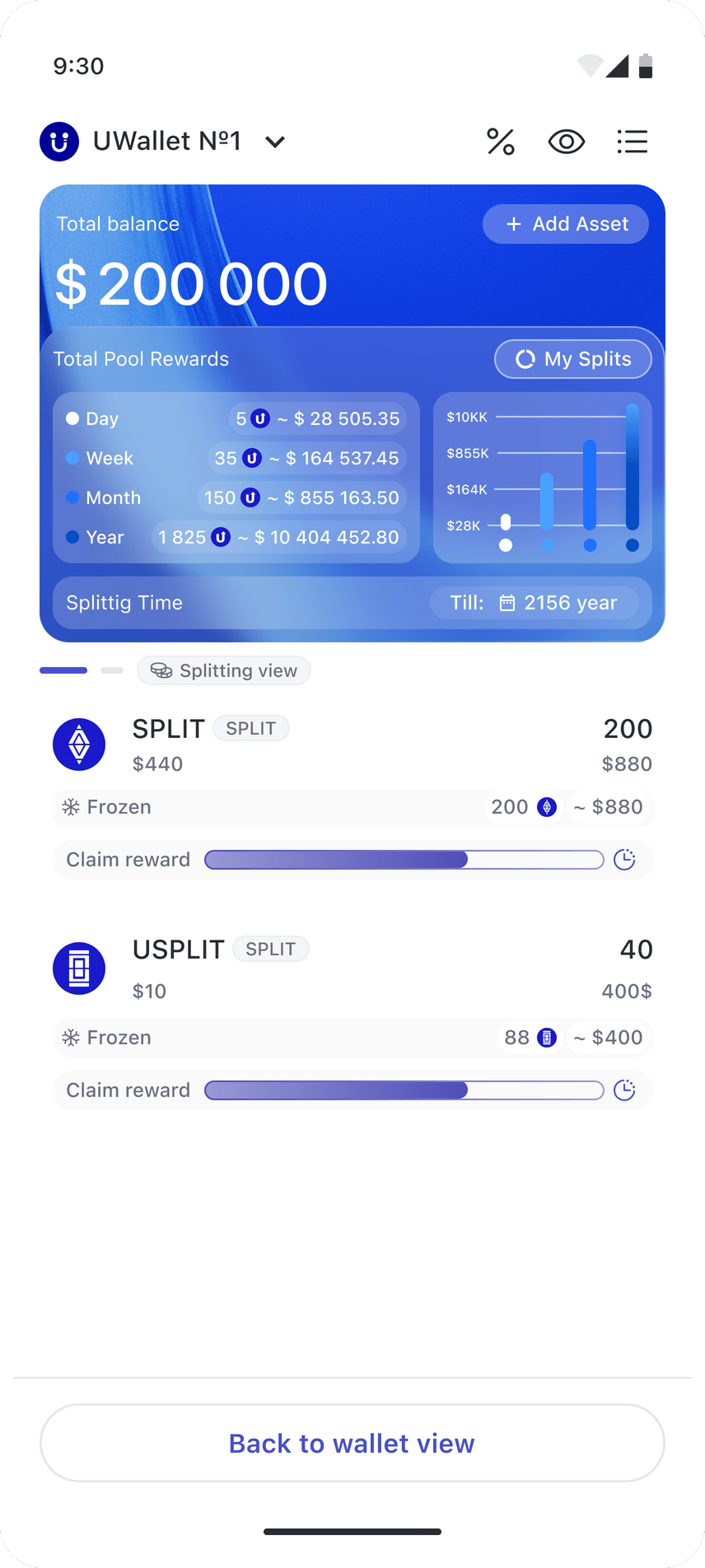Click the timer icon beside USPLIT Claim reward
This screenshot has height=1568, width=705.
coord(624,1090)
